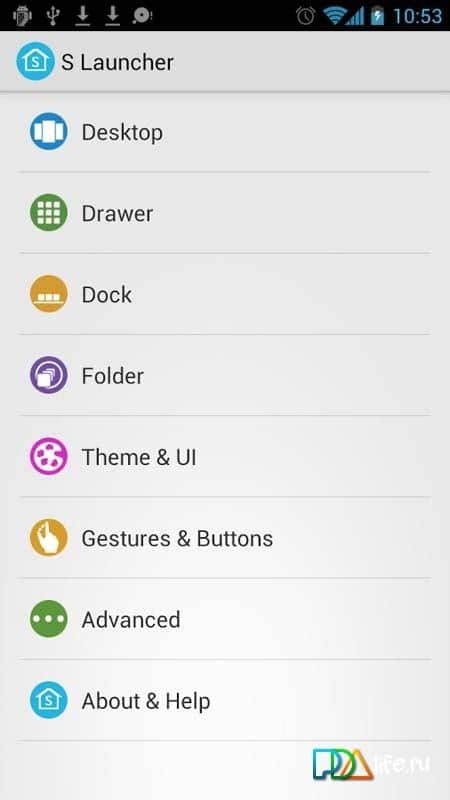The width and height of the screenshot is (450, 800).
Task: Open the Desktop settings
Action: pyautogui.click(x=225, y=132)
